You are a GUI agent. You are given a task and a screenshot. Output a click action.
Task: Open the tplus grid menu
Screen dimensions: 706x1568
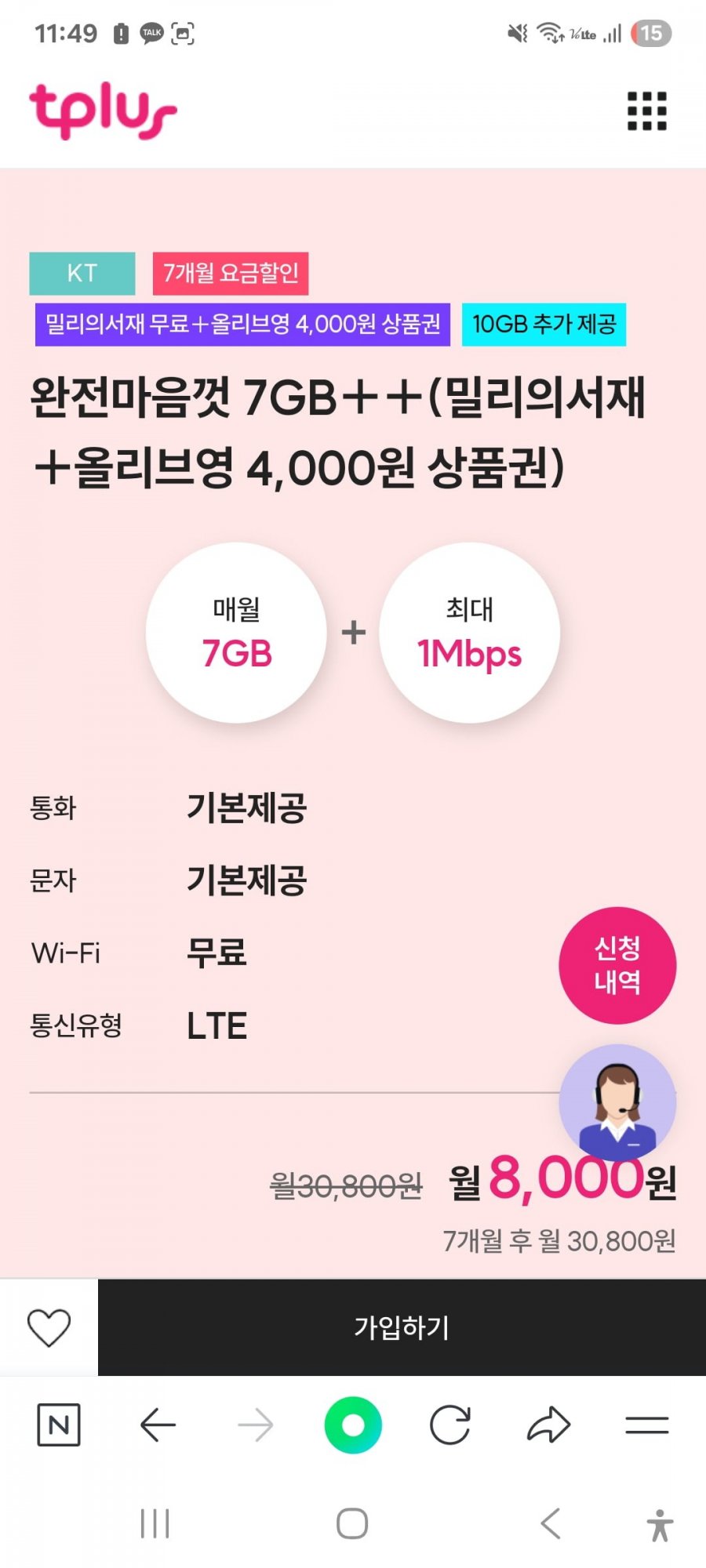click(x=646, y=111)
